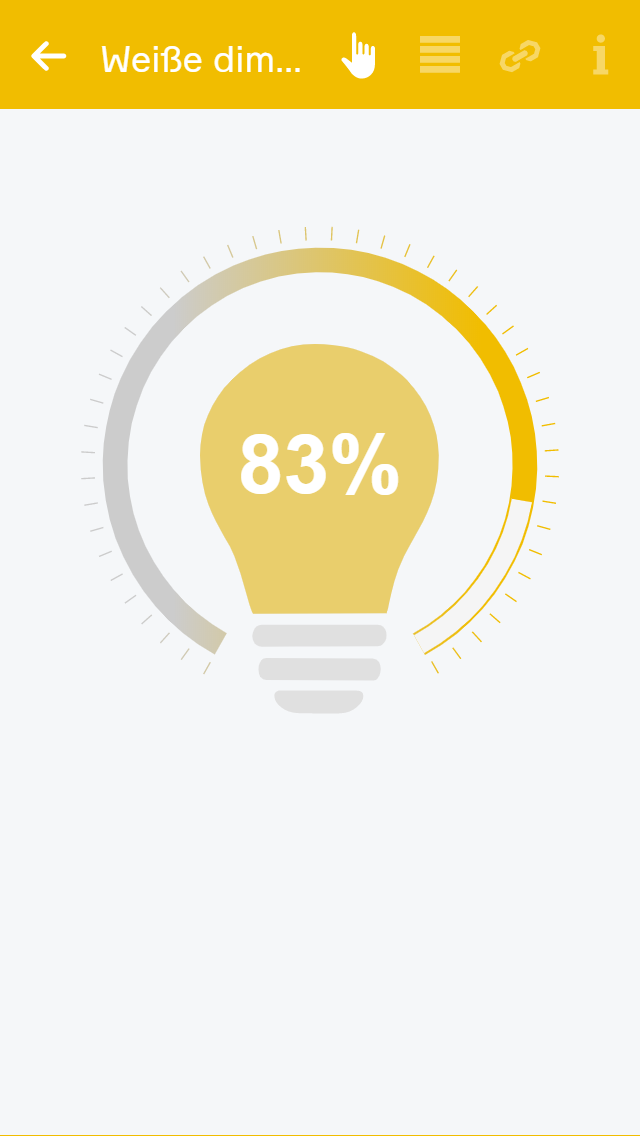
Task: Open the manual control hand icon
Action: (x=358, y=56)
